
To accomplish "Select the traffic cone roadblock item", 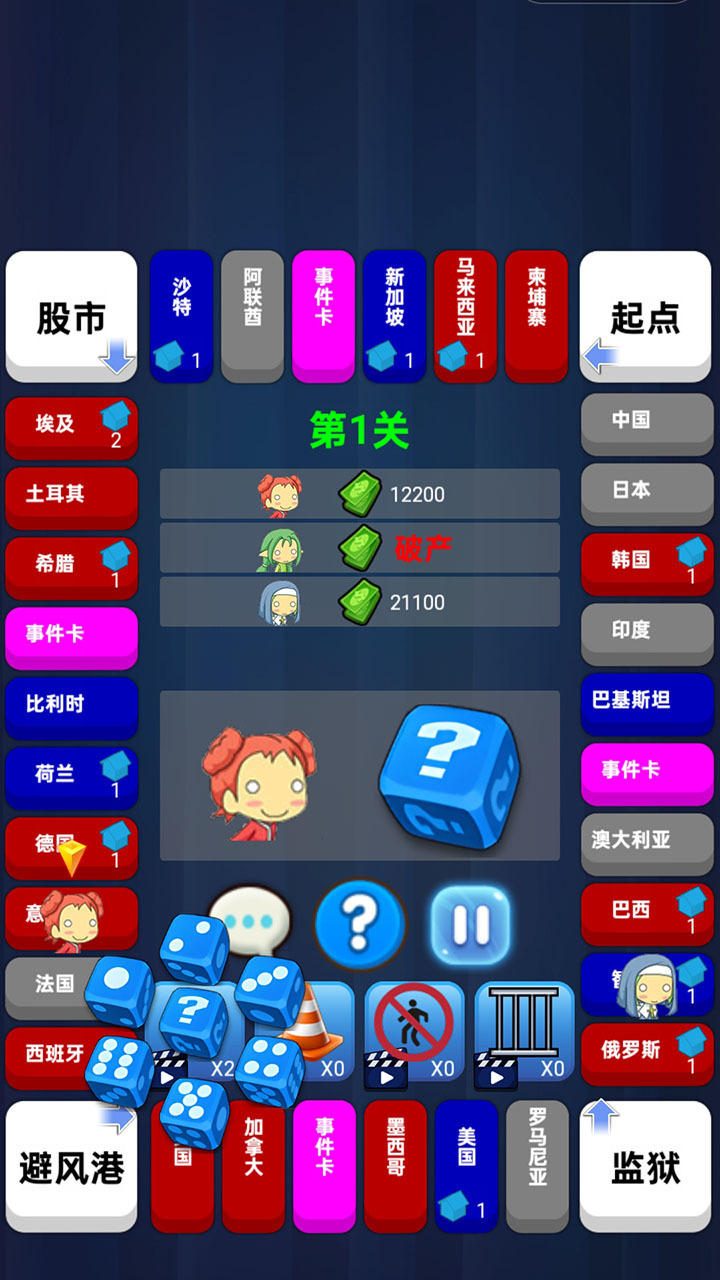I will pos(312,1020).
